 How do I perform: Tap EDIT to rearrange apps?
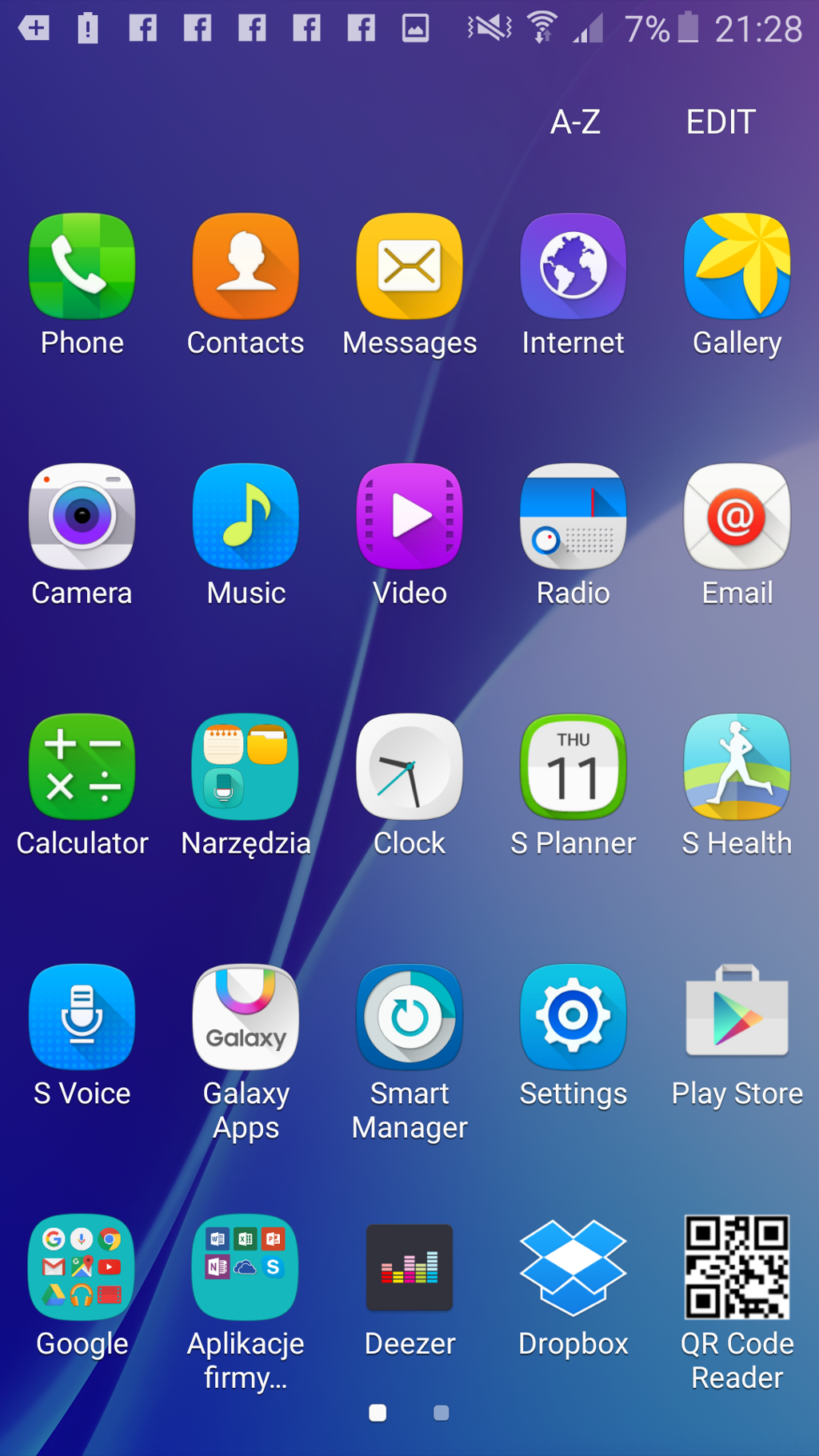[x=720, y=122]
